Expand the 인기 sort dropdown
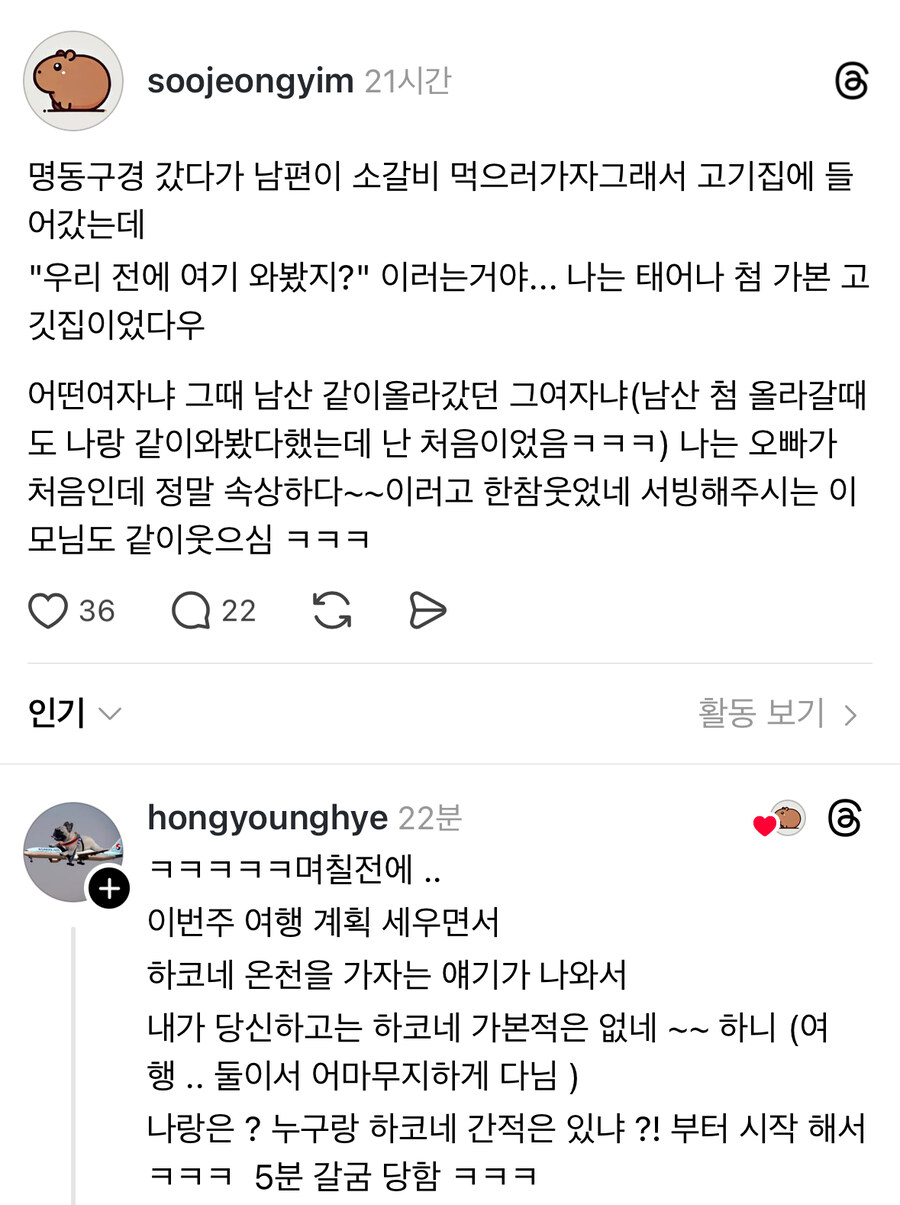 pos(75,714)
